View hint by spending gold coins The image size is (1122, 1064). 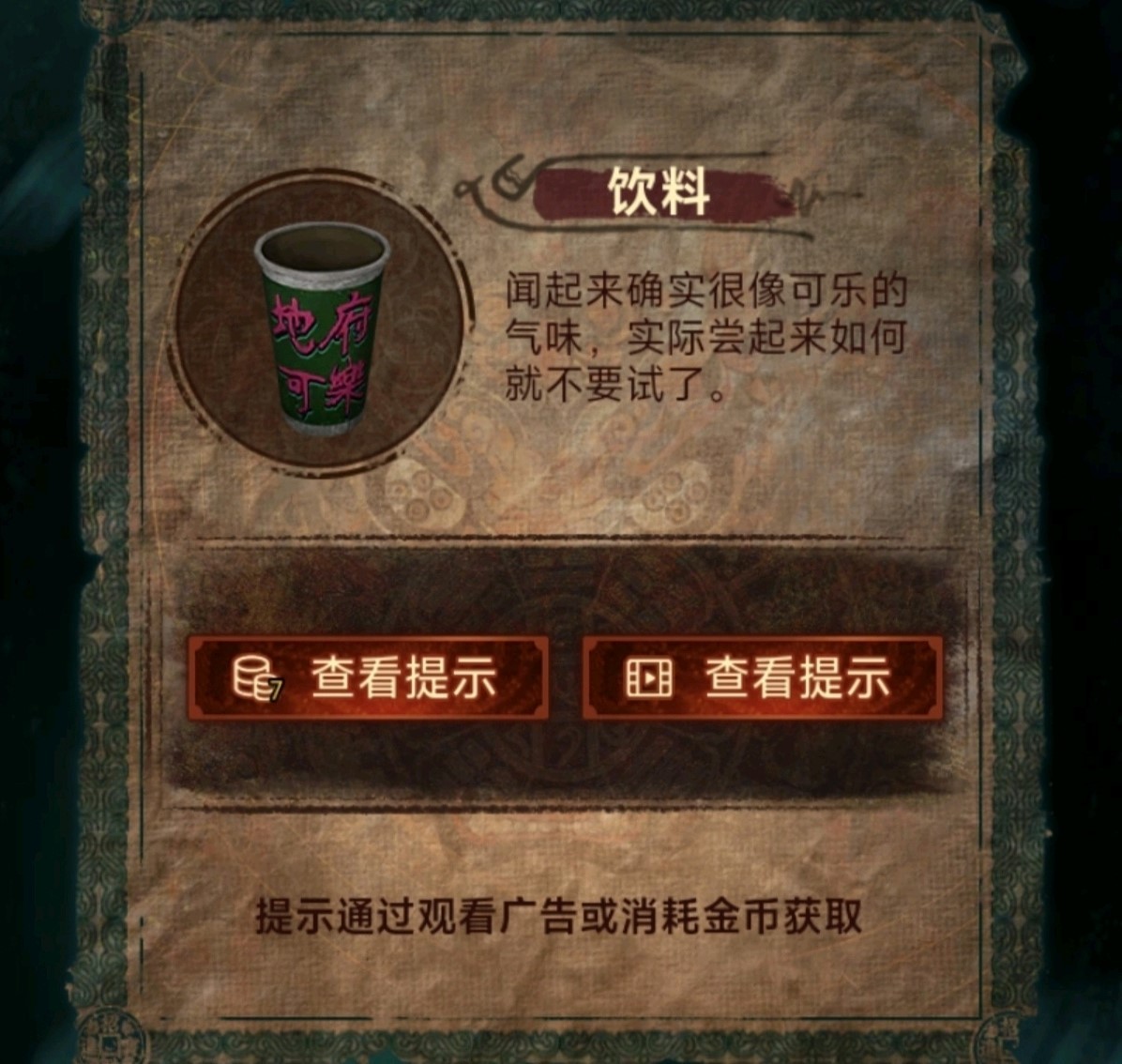(368, 677)
